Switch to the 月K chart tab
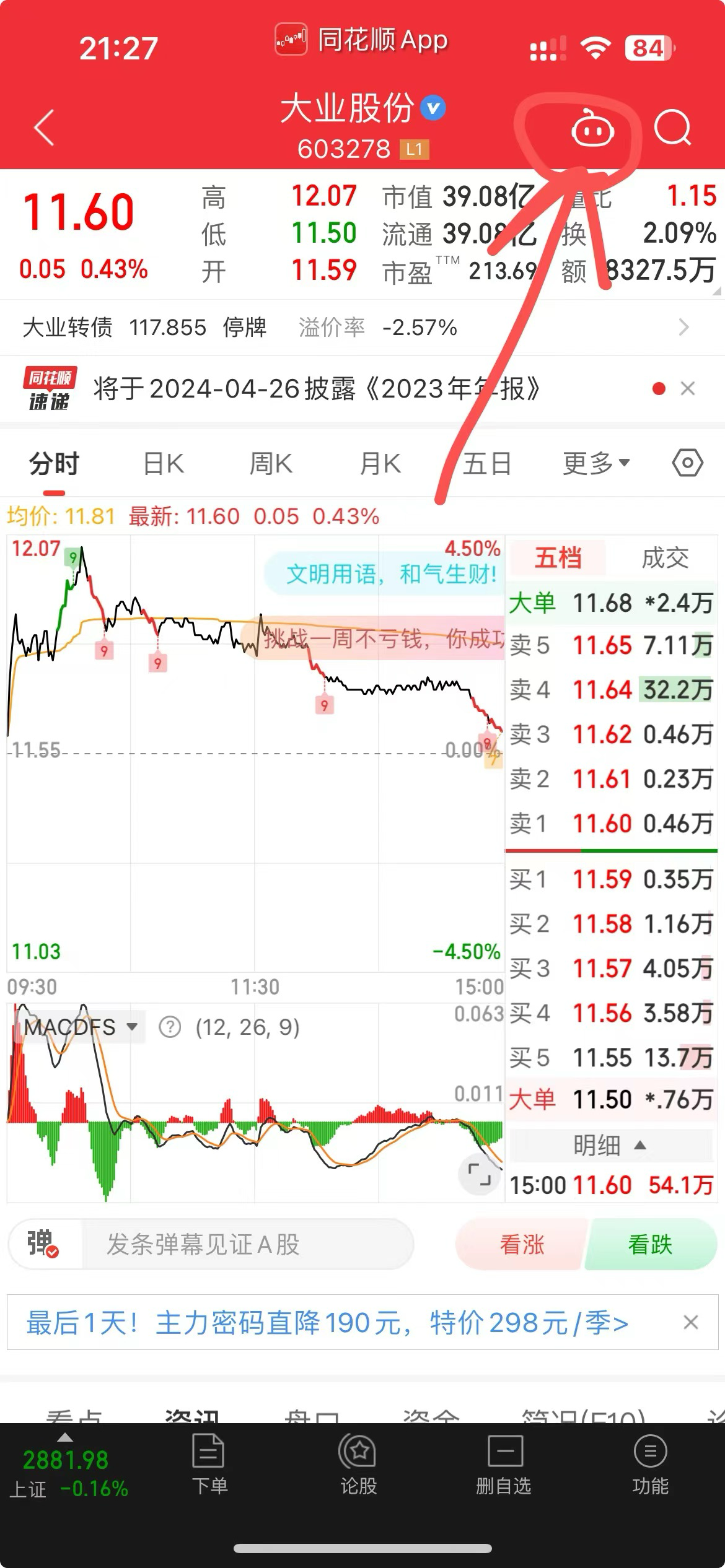This screenshot has height=1568, width=725. click(x=380, y=463)
